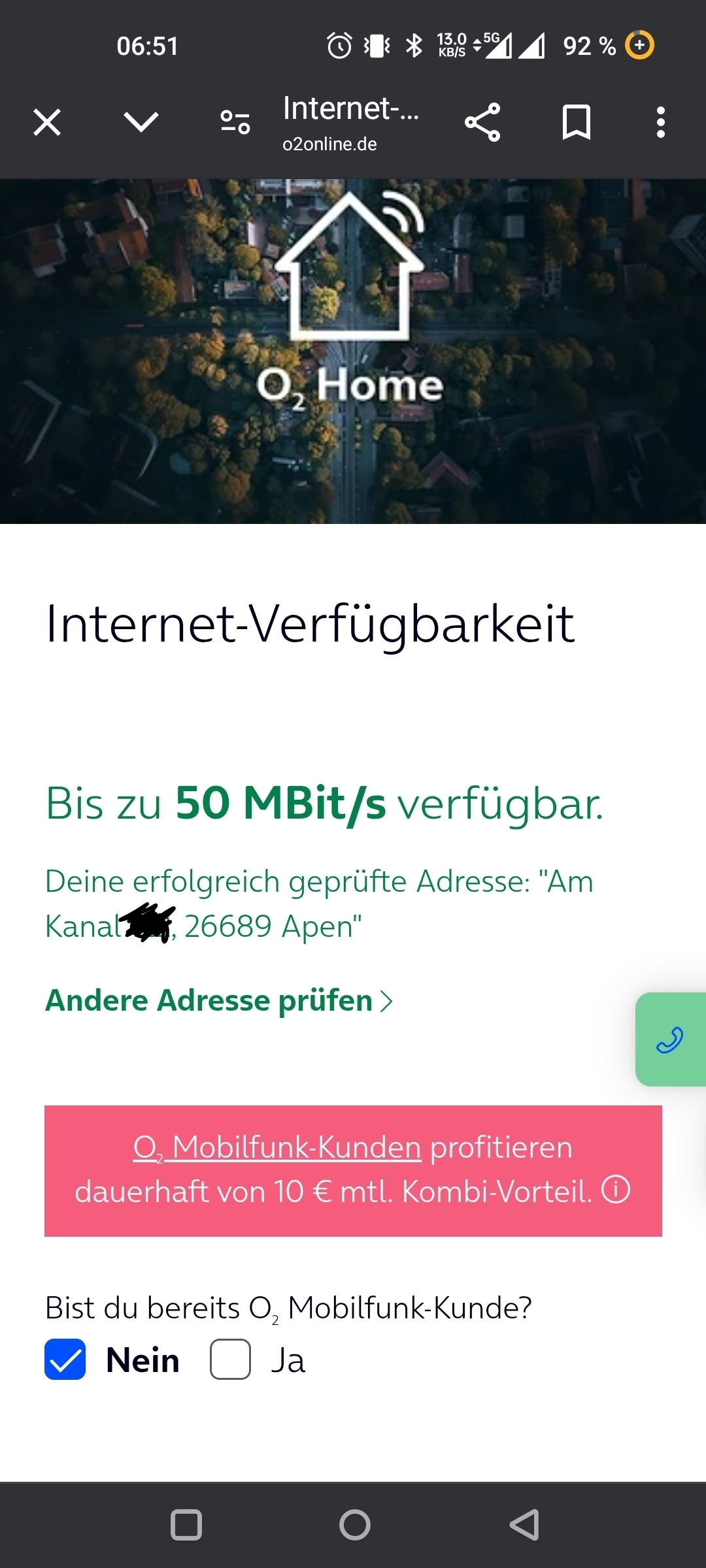Open site settings icon next to URL
The height and width of the screenshot is (1568, 706).
(235, 122)
